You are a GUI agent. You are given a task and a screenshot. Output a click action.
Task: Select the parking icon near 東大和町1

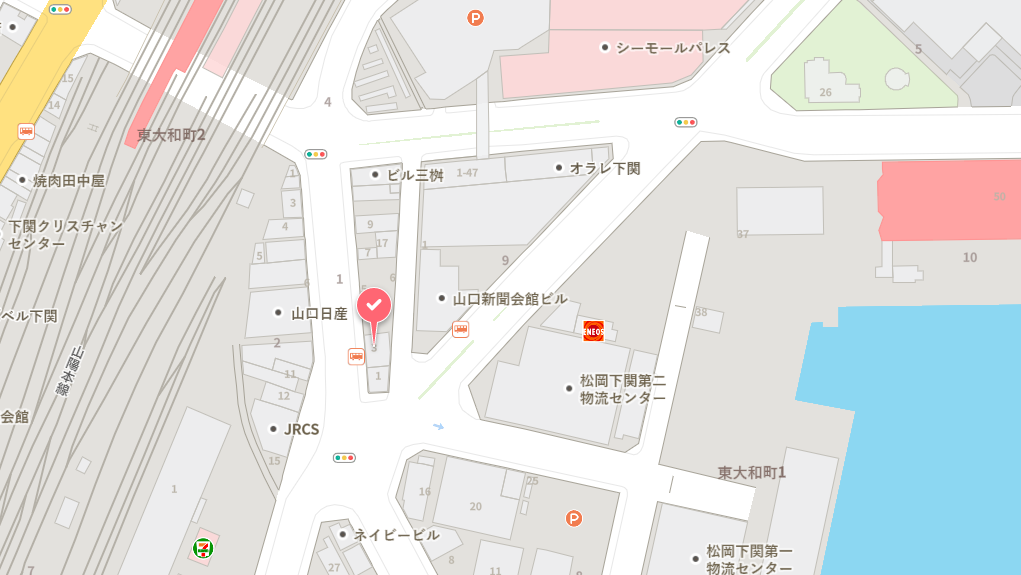(x=574, y=518)
